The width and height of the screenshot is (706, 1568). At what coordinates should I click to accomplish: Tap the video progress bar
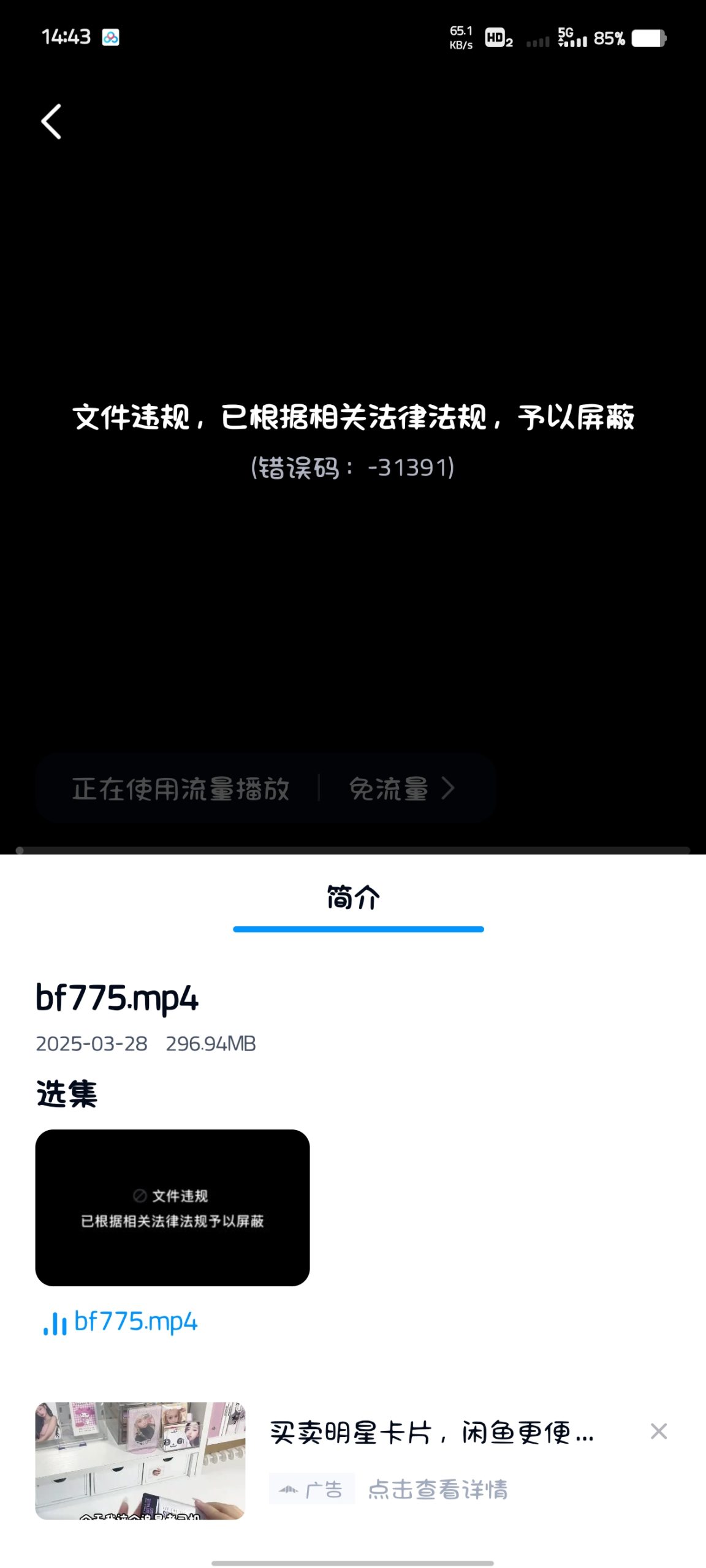tap(353, 850)
